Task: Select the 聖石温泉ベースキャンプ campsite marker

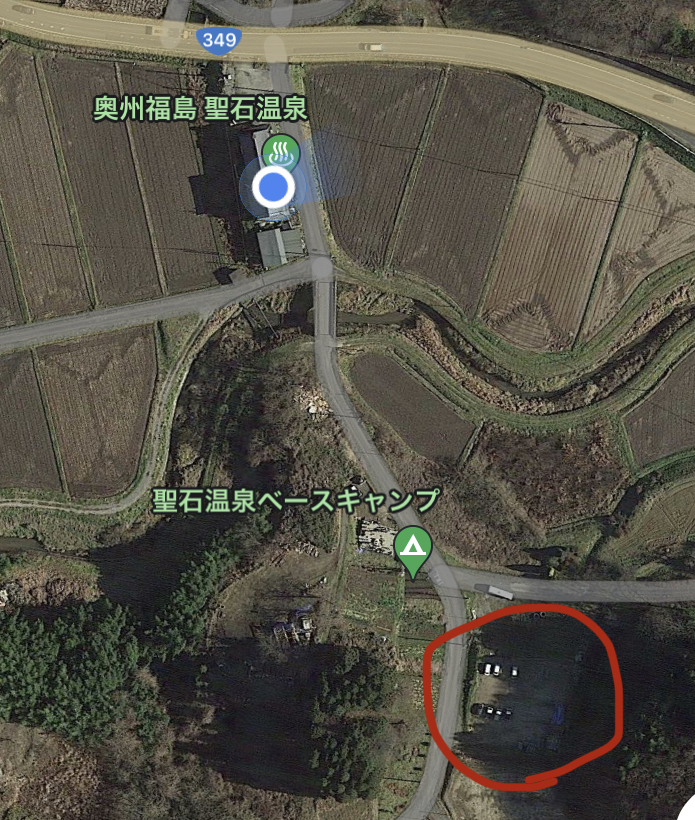Action: [412, 547]
